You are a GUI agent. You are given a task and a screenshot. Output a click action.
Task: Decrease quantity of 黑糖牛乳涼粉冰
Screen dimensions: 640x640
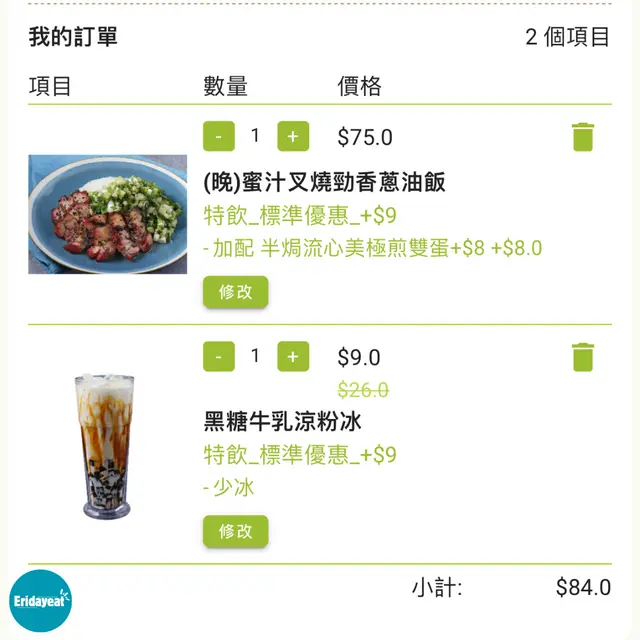tap(219, 356)
